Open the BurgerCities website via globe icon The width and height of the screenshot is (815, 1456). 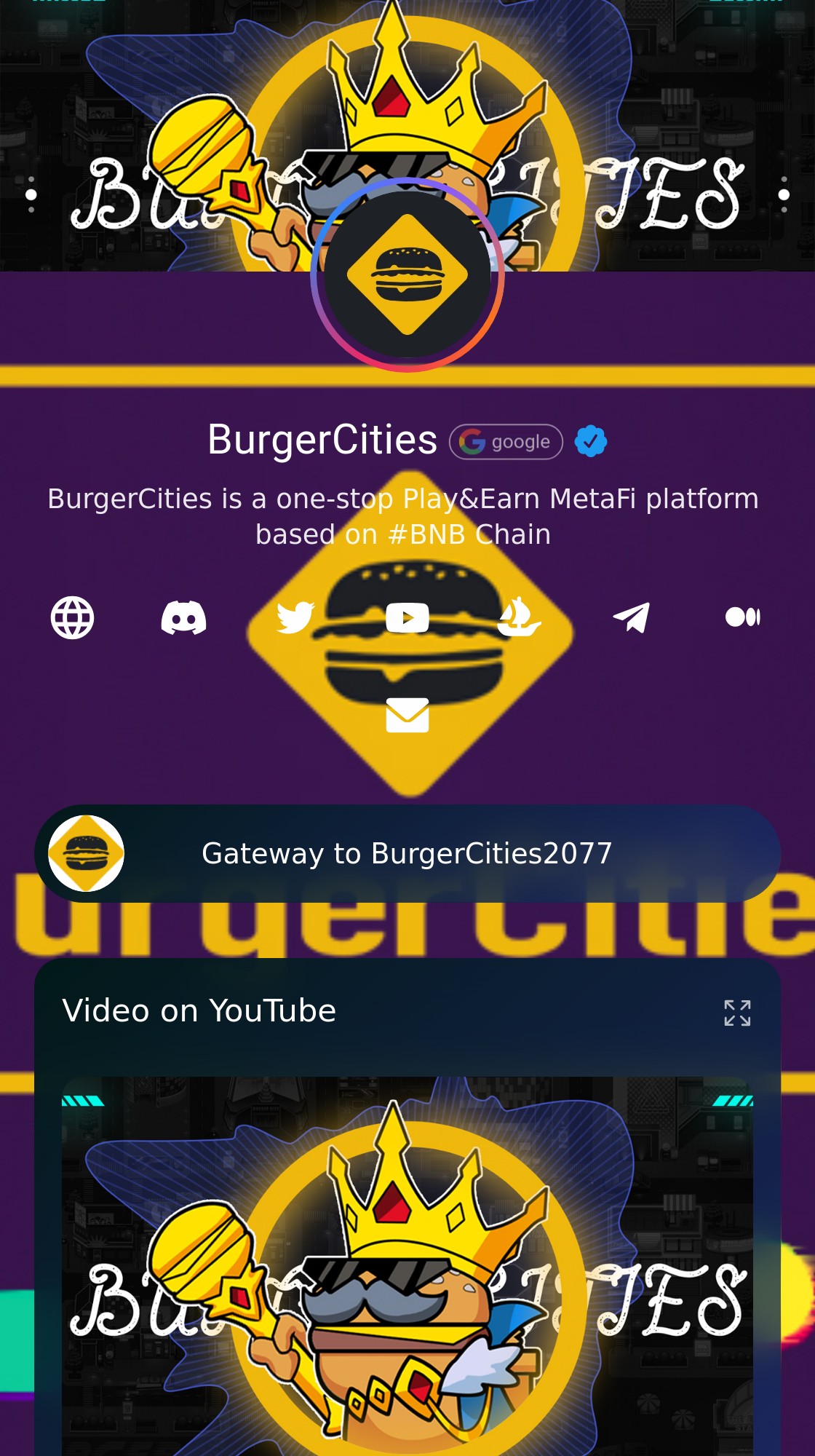pyautogui.click(x=73, y=618)
